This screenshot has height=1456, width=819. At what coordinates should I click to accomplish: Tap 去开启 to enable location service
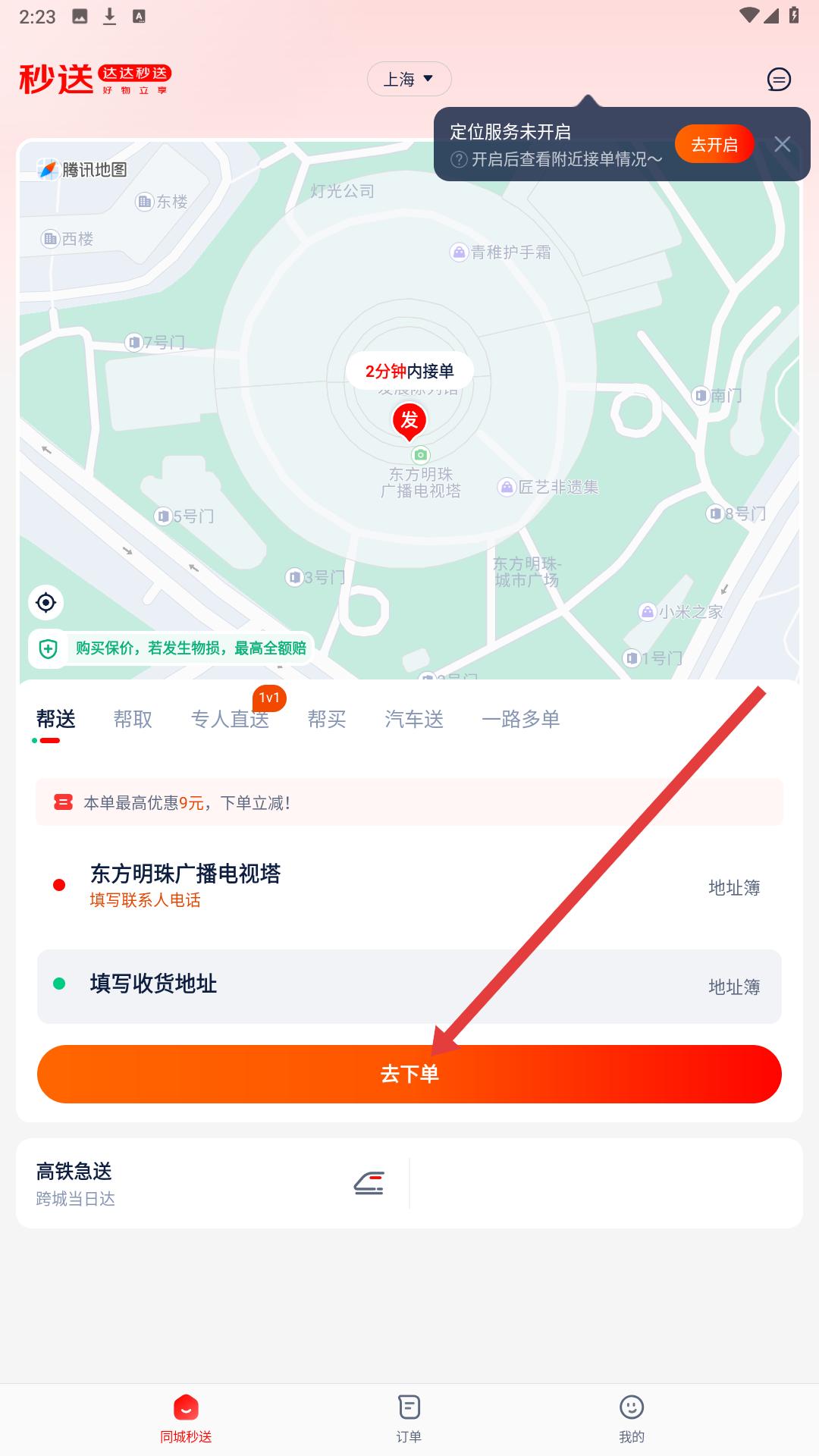coord(714,144)
